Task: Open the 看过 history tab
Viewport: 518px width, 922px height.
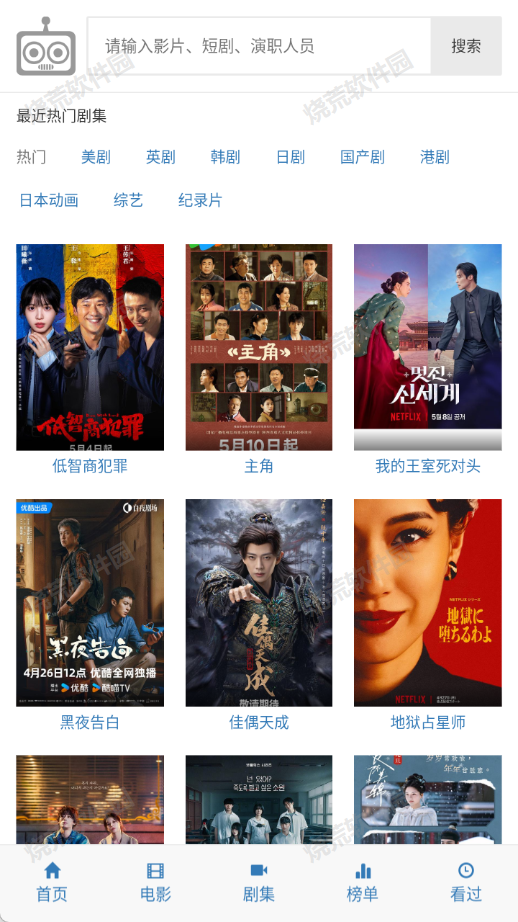Action: click(466, 883)
